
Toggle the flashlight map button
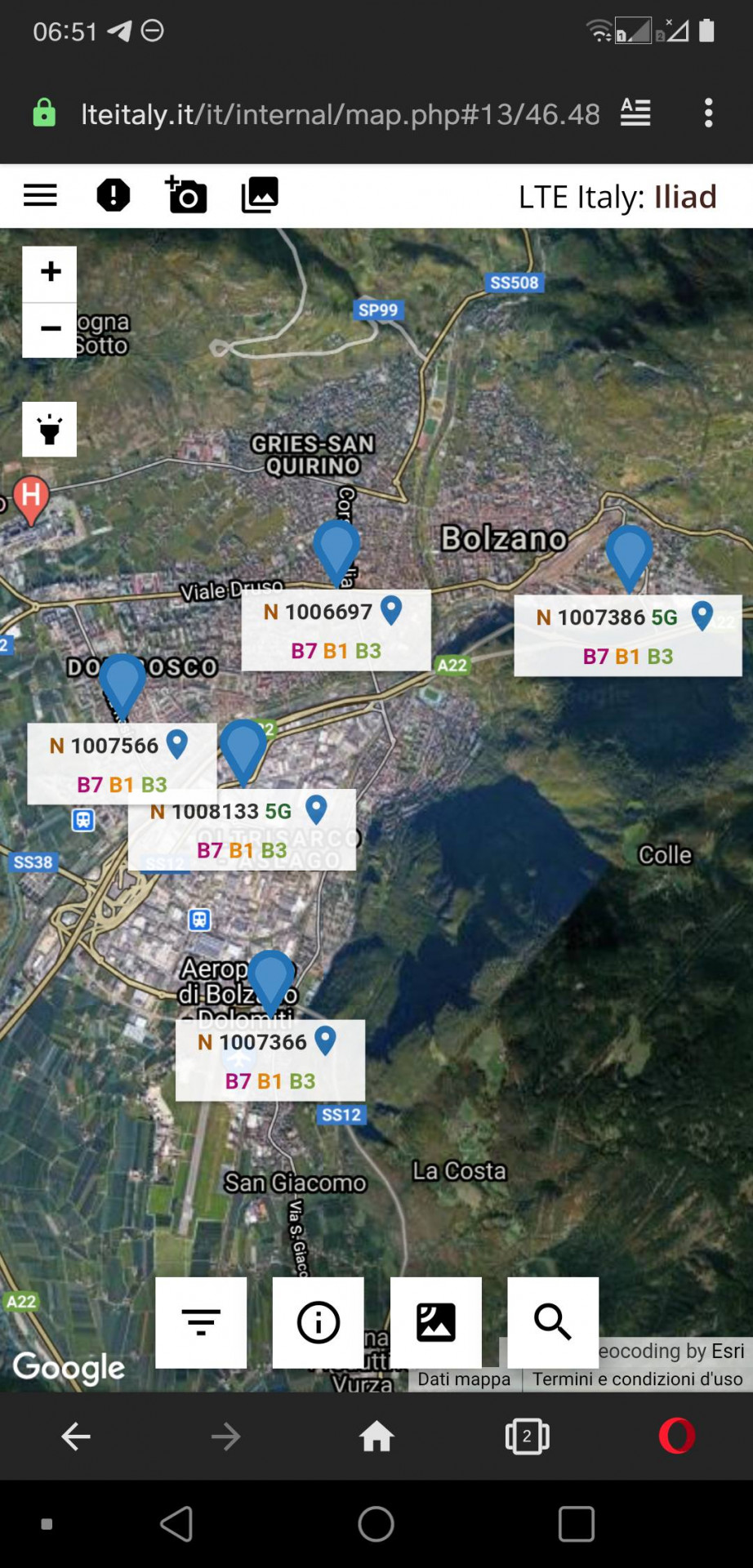(50, 430)
